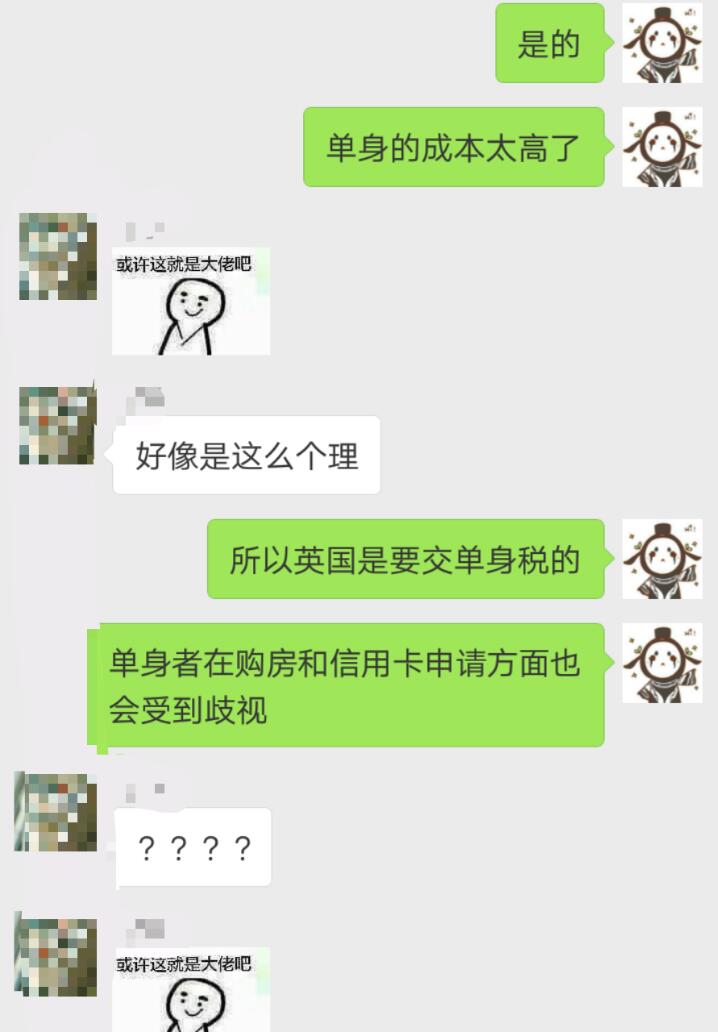Open the avatar beside the ???? message
The height and width of the screenshot is (1032, 718).
pos(57,811)
